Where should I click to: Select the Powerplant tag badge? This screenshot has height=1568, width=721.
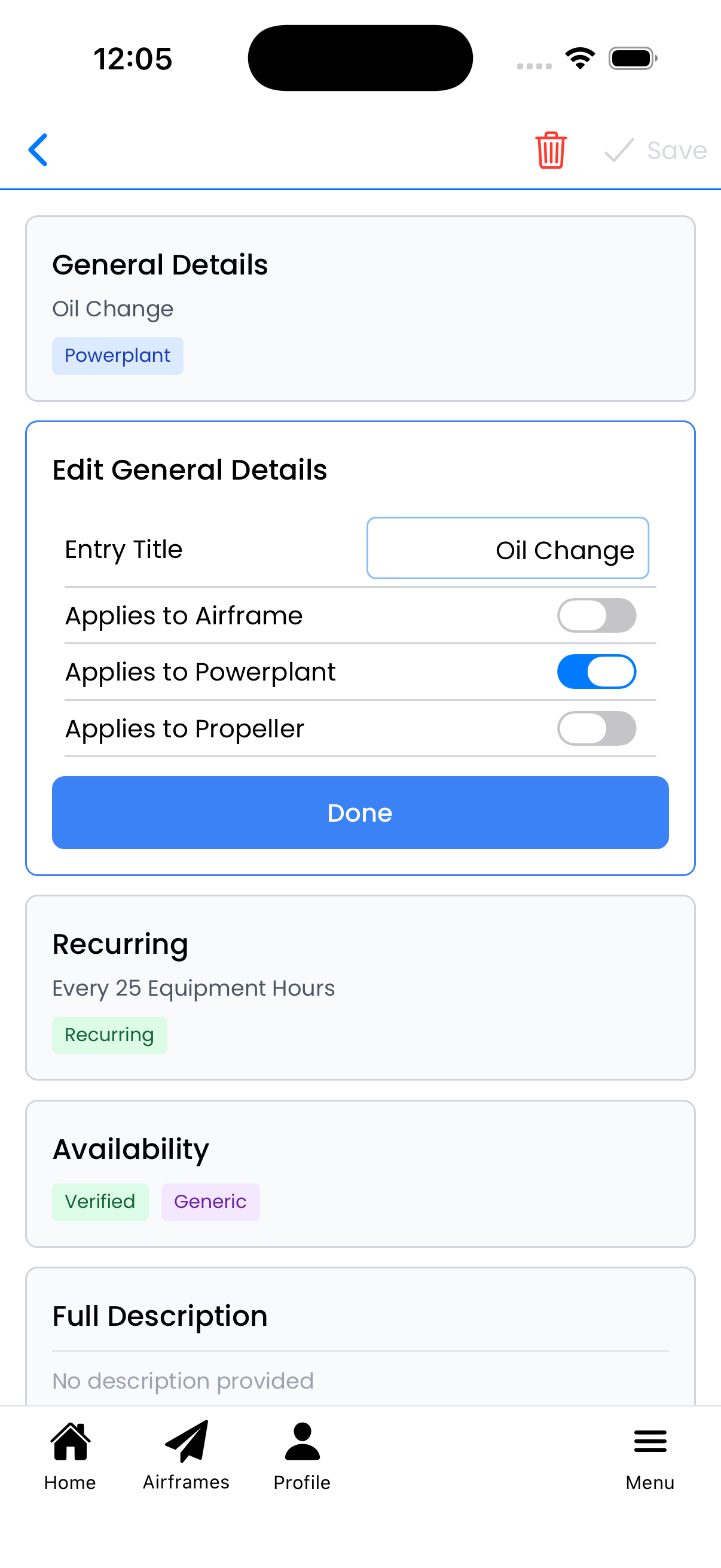pyautogui.click(x=117, y=355)
